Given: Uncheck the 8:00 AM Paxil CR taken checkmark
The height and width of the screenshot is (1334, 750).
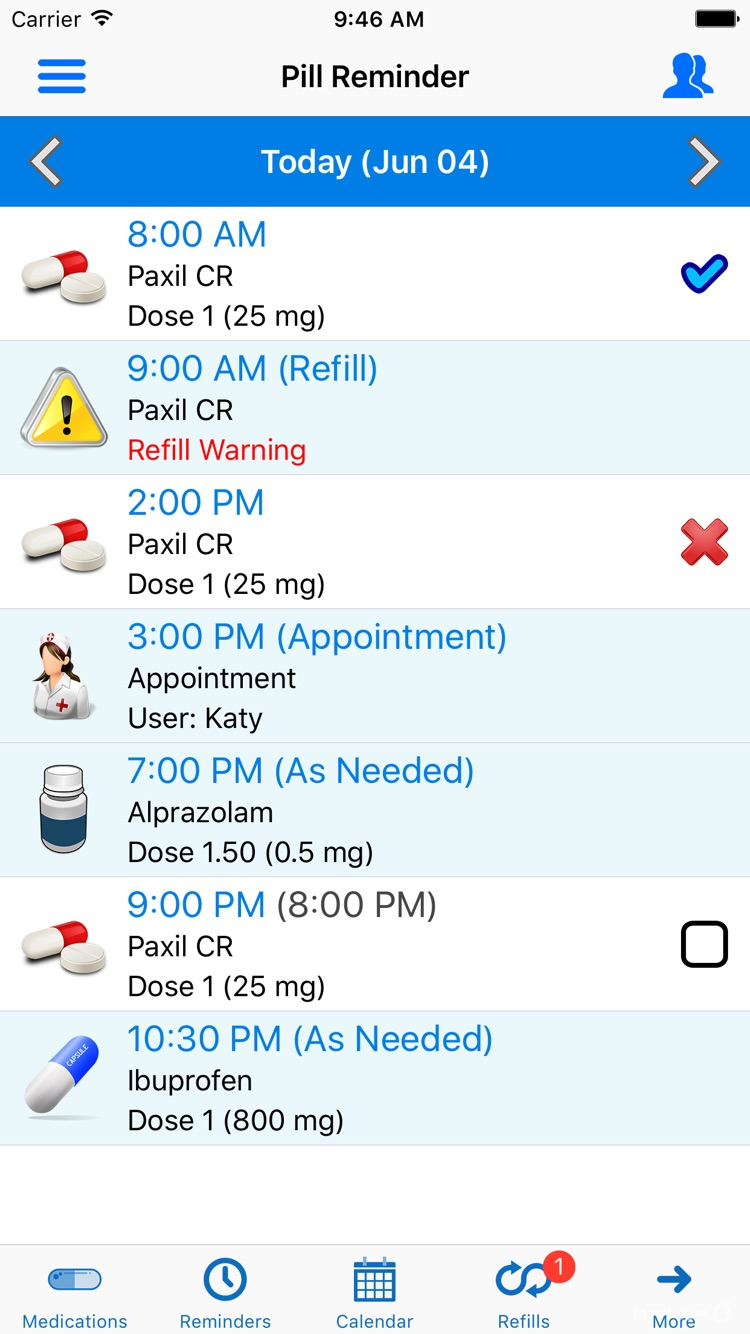Looking at the screenshot, I should coord(704,272).
